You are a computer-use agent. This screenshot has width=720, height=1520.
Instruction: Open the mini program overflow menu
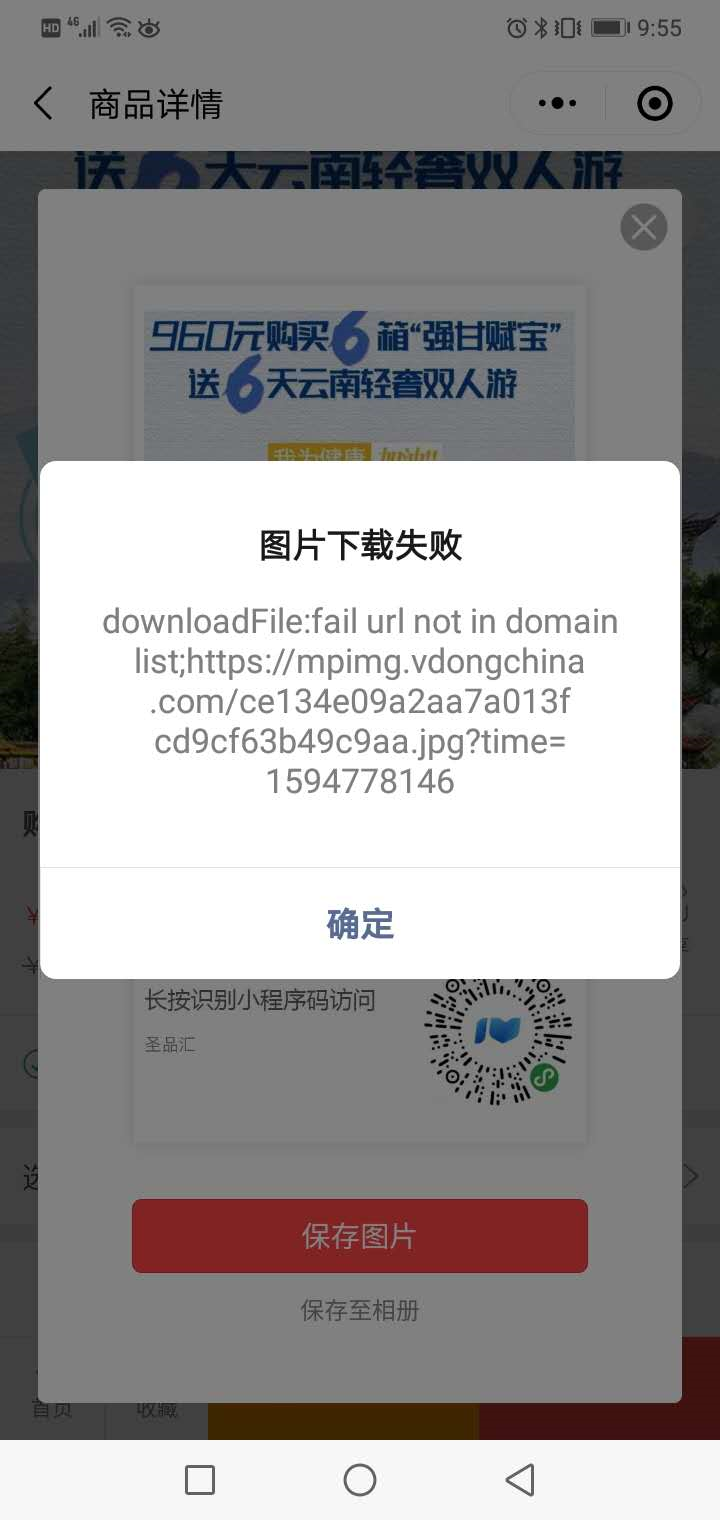tap(557, 103)
